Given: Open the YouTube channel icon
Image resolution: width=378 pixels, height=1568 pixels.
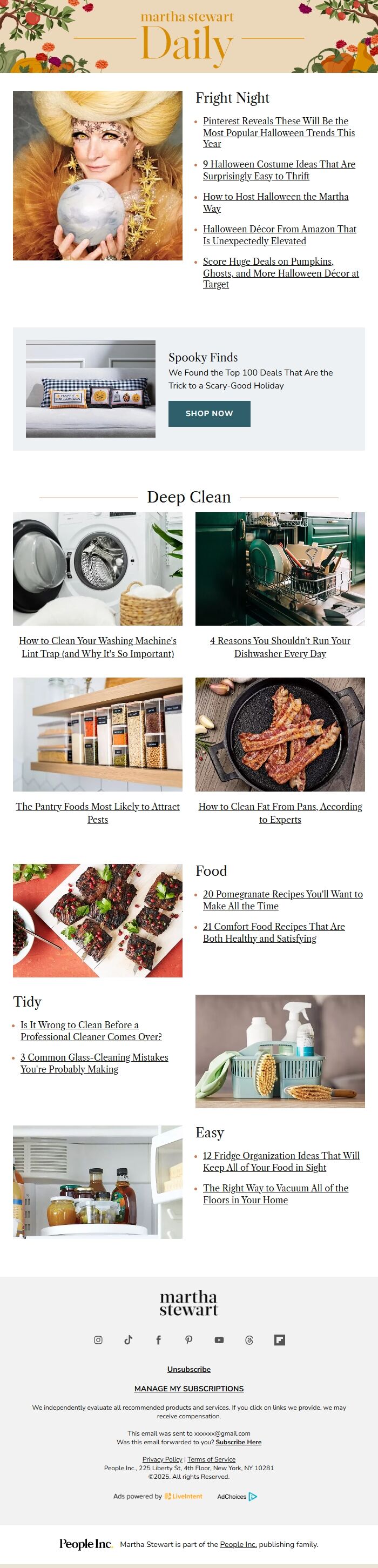Looking at the screenshot, I should 219,1340.
